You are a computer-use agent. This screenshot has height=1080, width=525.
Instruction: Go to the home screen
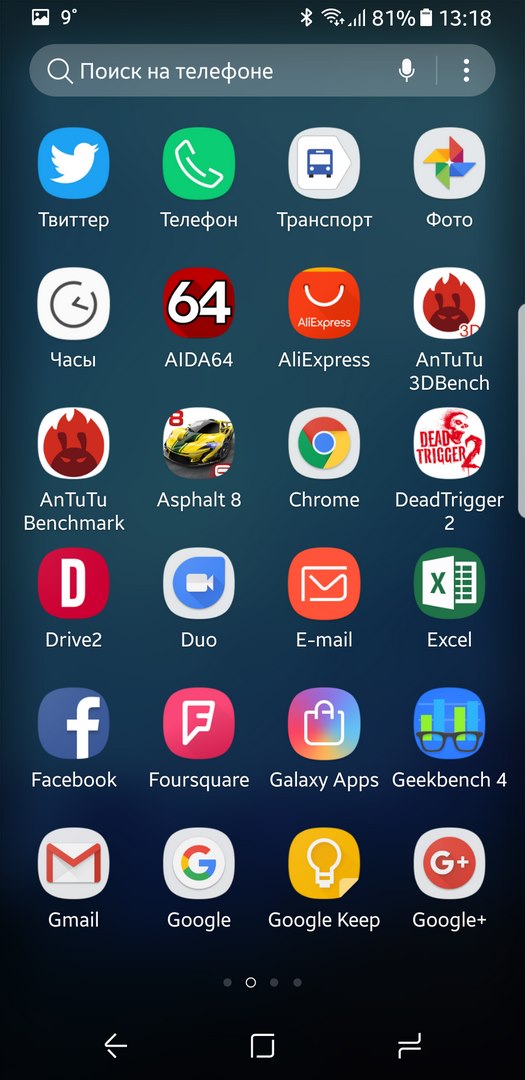(262, 1046)
